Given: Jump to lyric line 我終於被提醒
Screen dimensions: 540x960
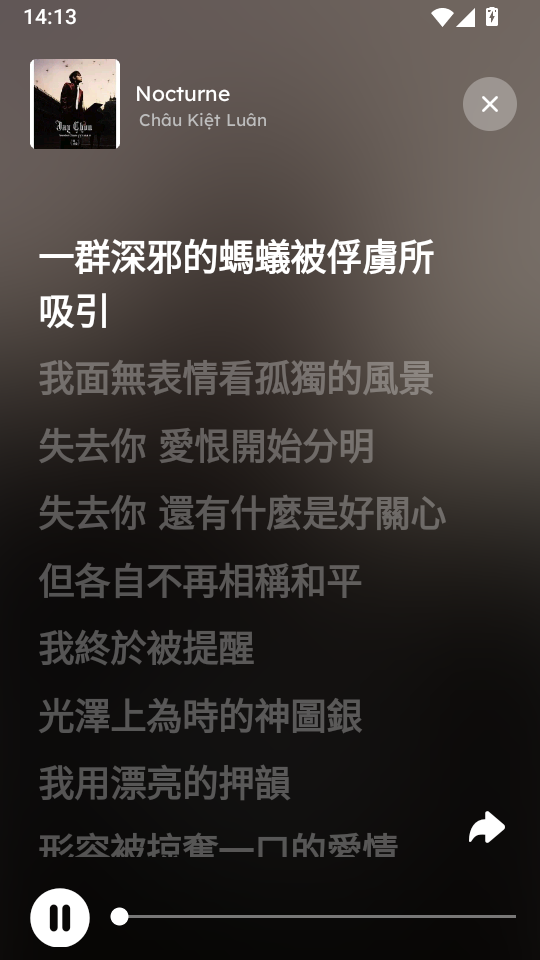Looking at the screenshot, I should pyautogui.click(x=146, y=648).
